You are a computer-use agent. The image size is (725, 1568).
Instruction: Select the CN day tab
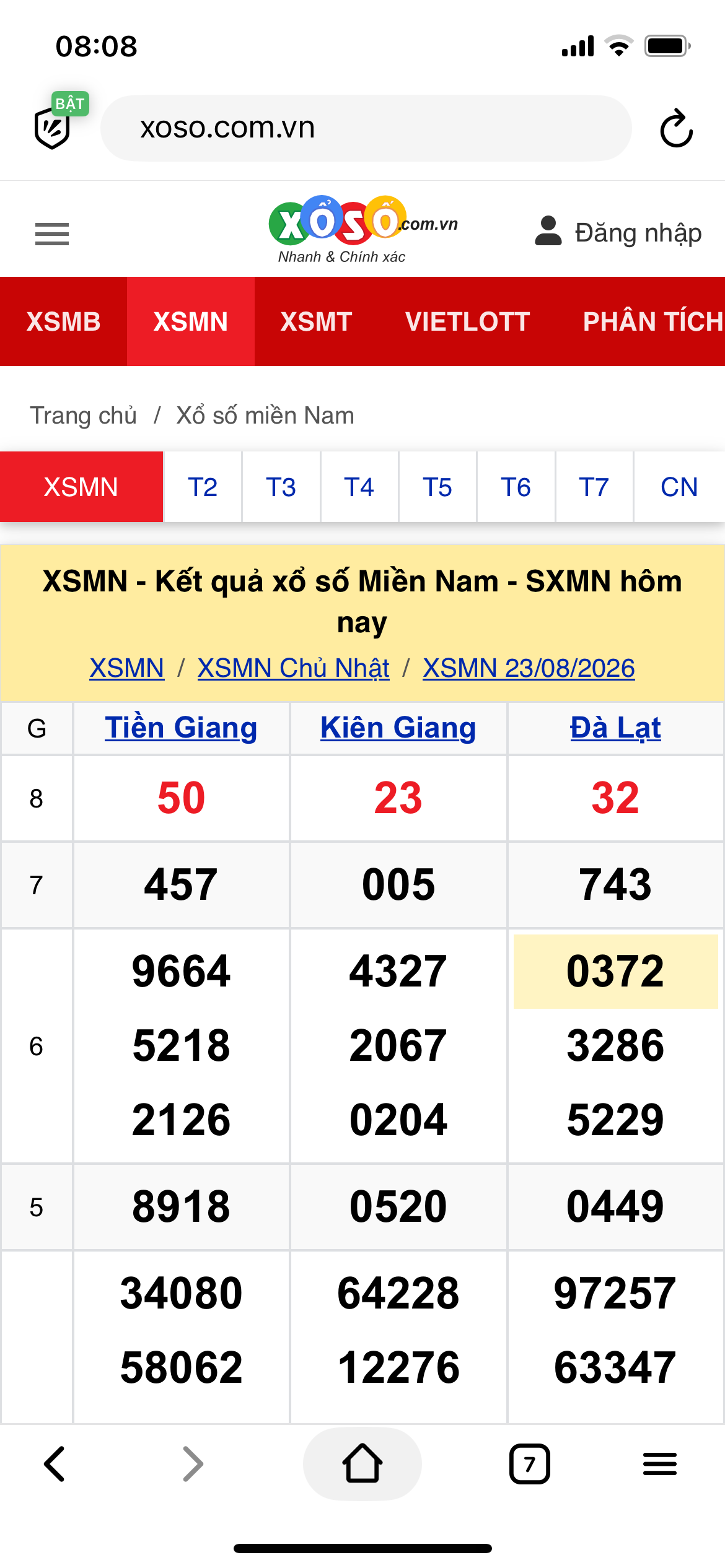[679, 487]
